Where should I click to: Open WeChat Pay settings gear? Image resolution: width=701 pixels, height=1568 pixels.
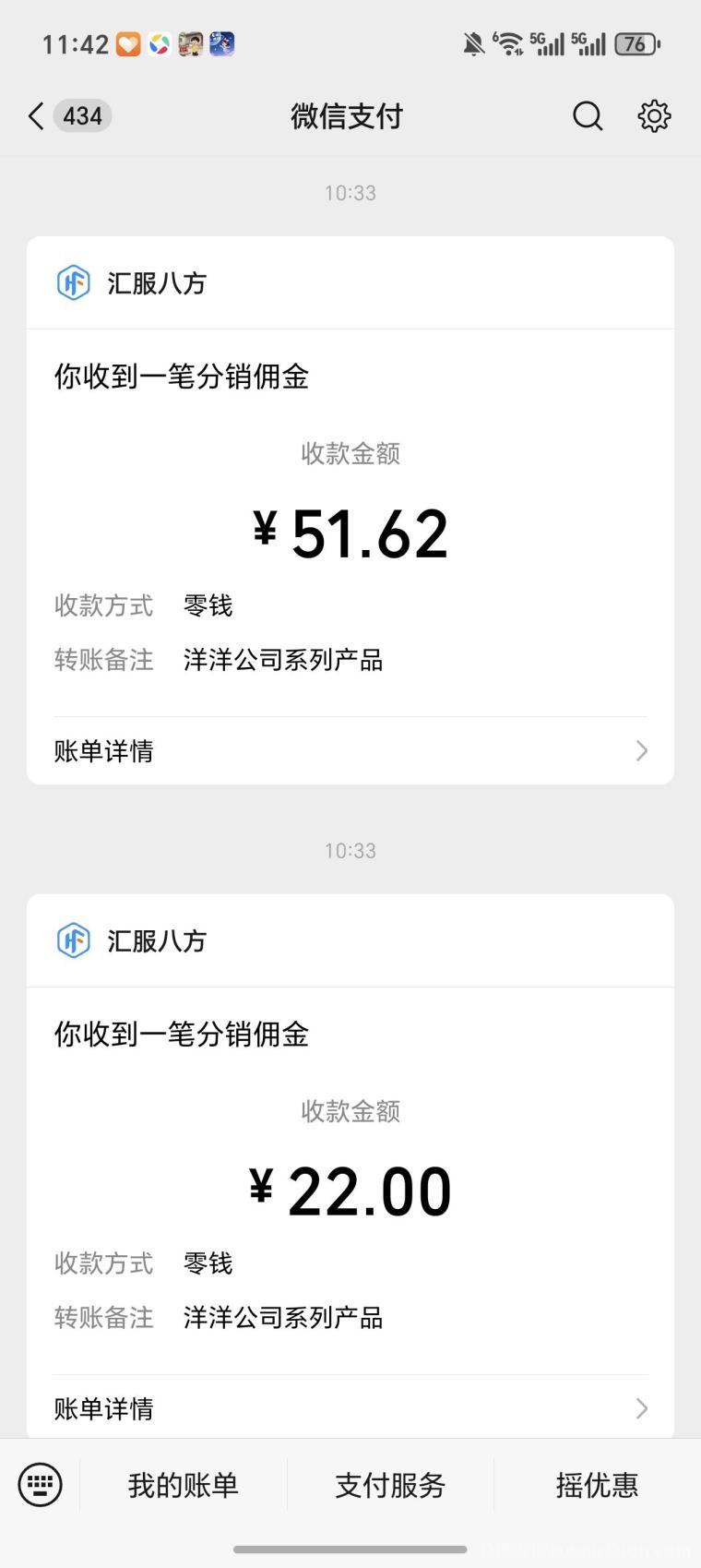(654, 116)
